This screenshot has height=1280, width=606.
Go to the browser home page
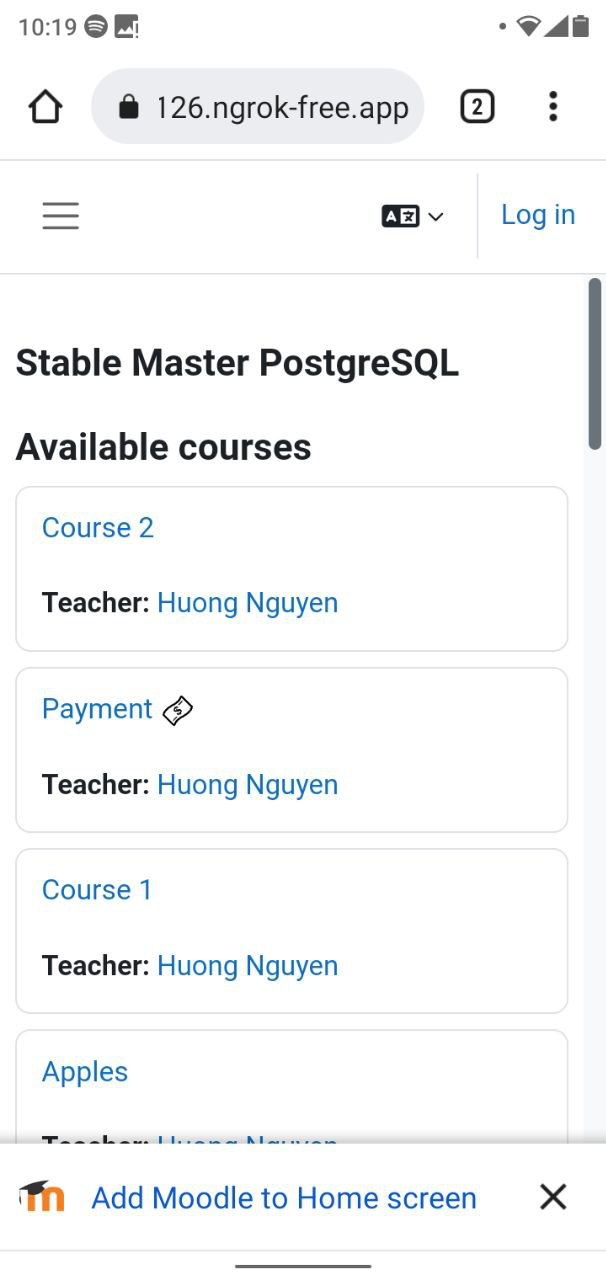click(x=46, y=106)
